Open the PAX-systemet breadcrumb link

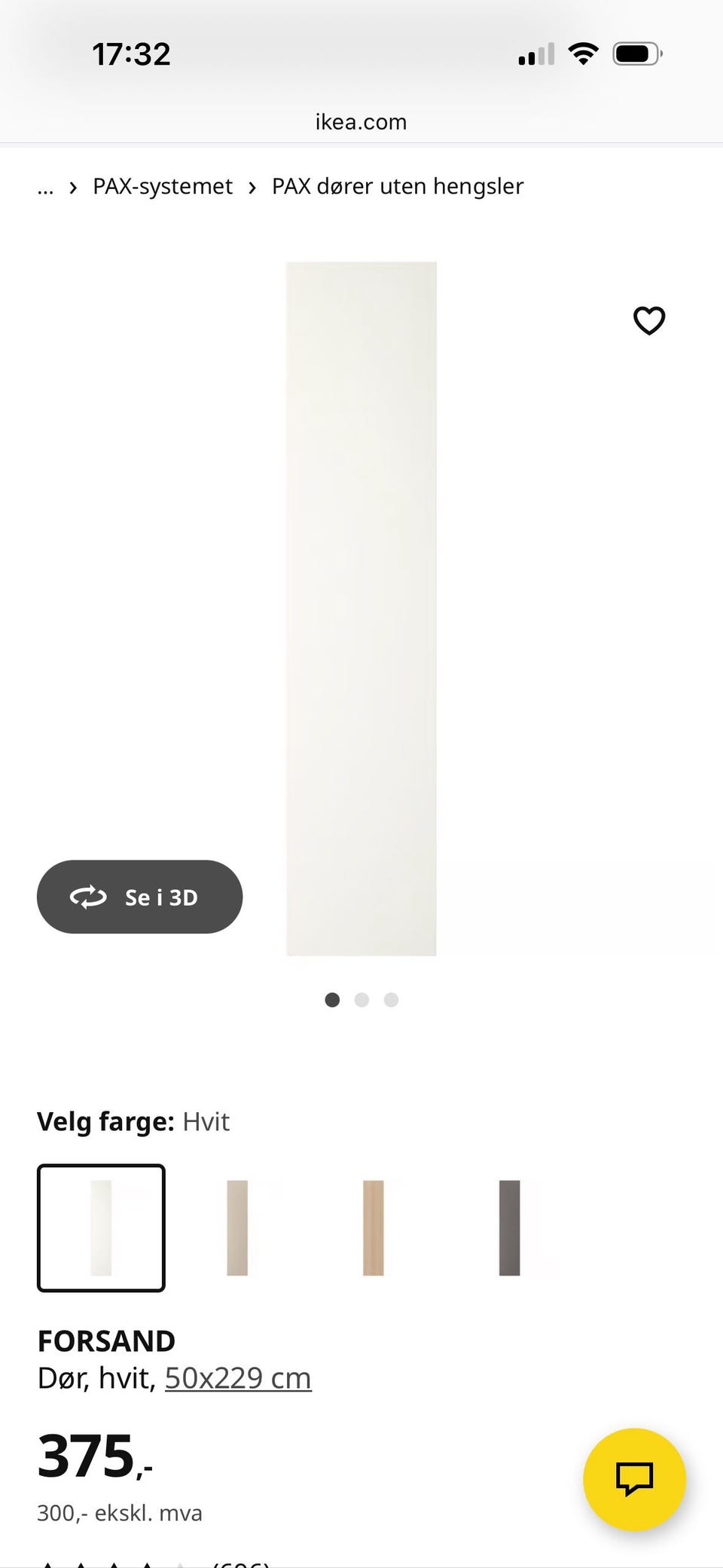point(162,186)
